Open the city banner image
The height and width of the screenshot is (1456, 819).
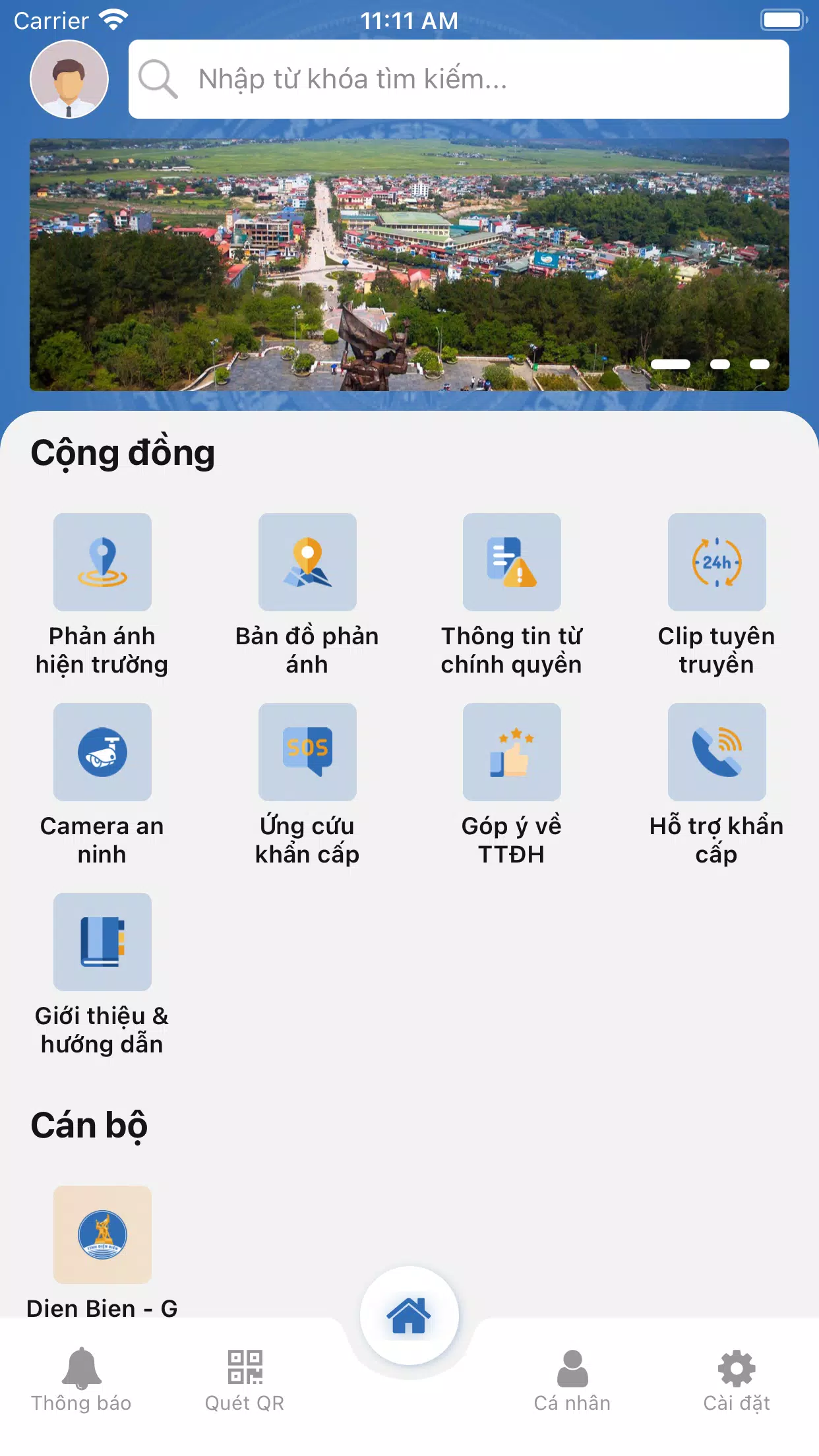point(409,264)
